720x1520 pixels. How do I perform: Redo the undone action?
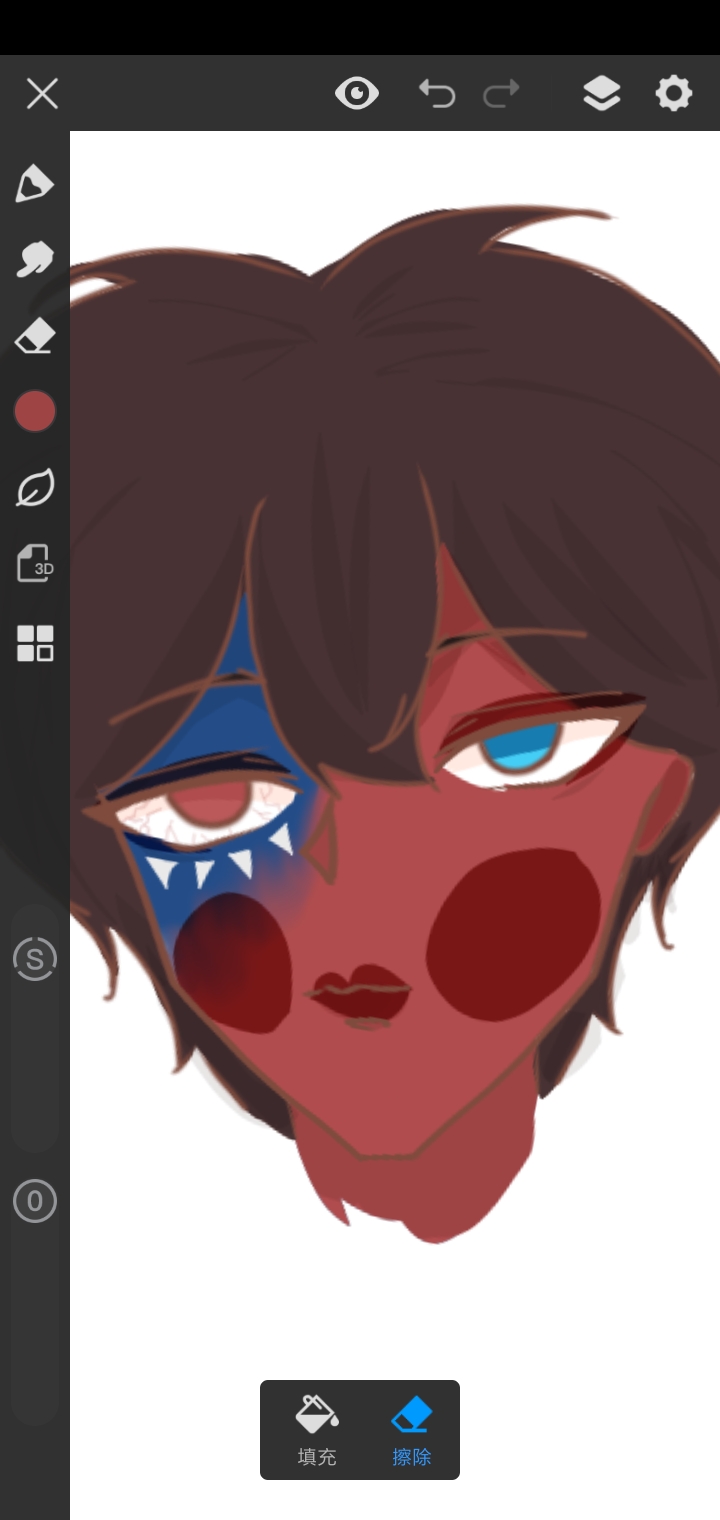coord(501,94)
